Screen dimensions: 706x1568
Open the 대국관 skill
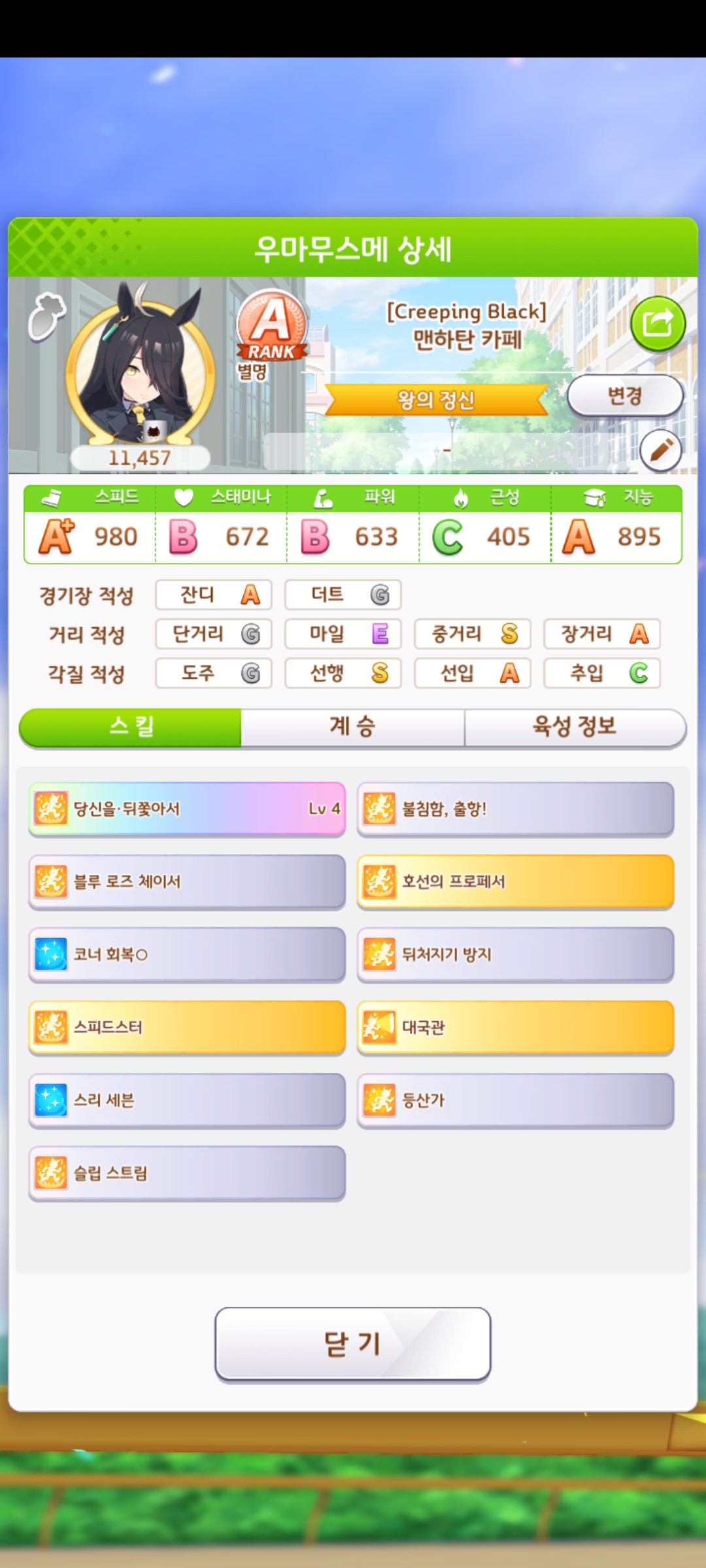(x=515, y=1027)
